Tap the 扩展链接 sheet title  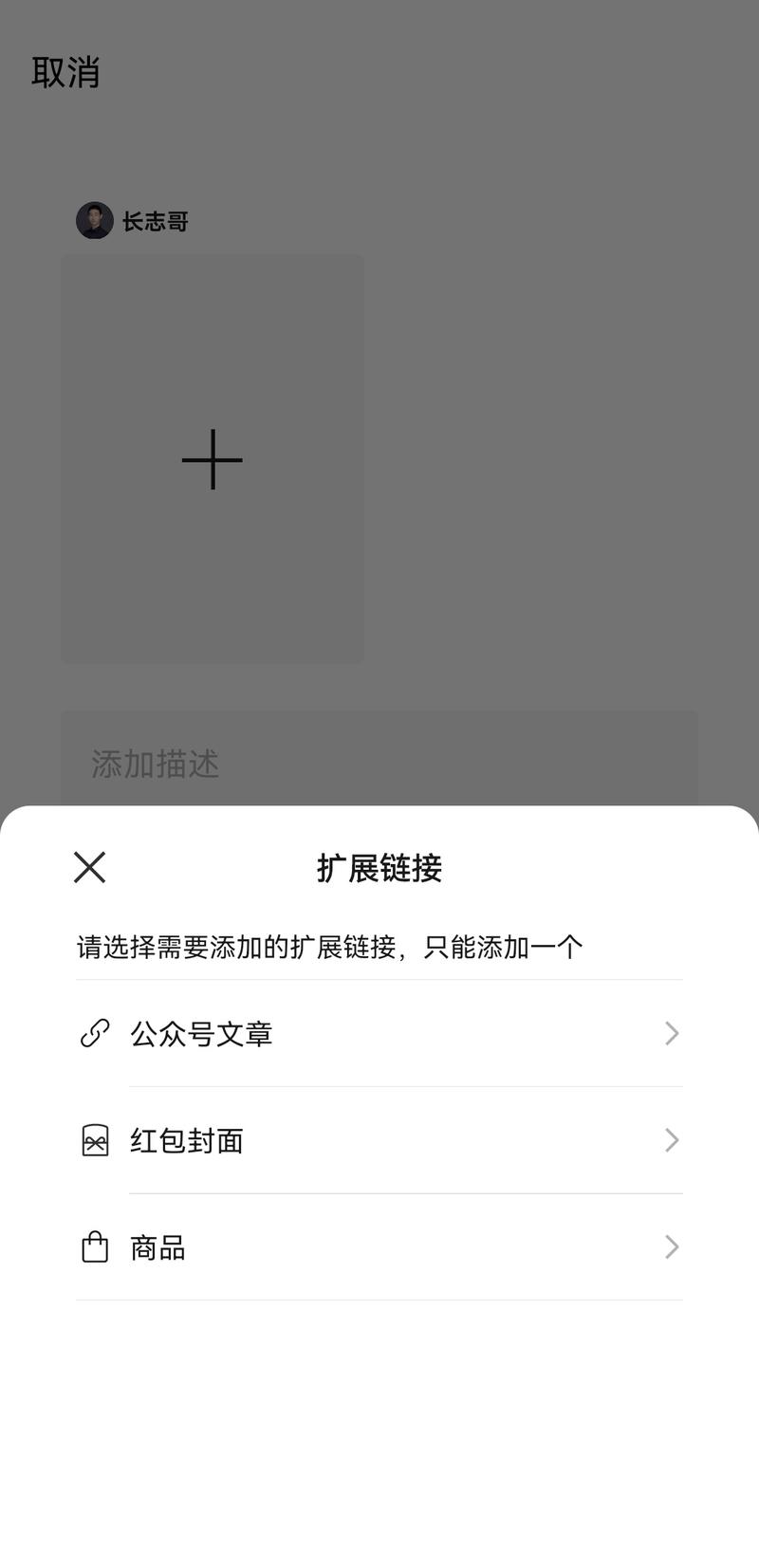[379, 866]
